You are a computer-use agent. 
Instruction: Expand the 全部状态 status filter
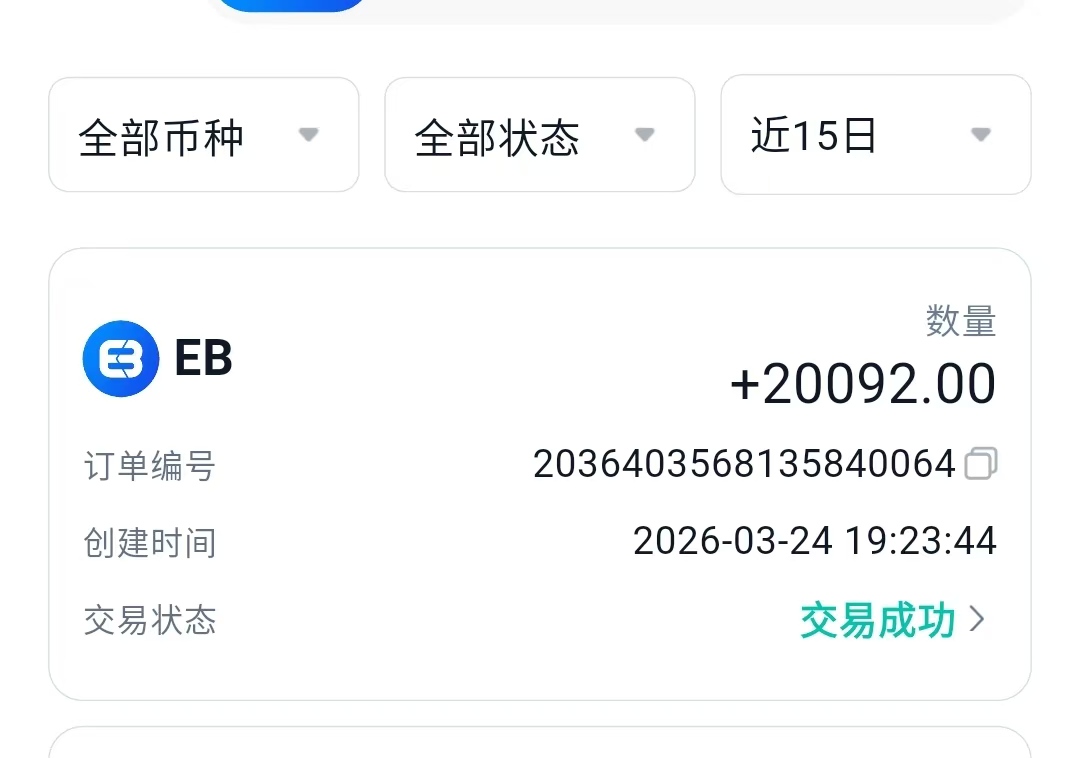coord(539,135)
